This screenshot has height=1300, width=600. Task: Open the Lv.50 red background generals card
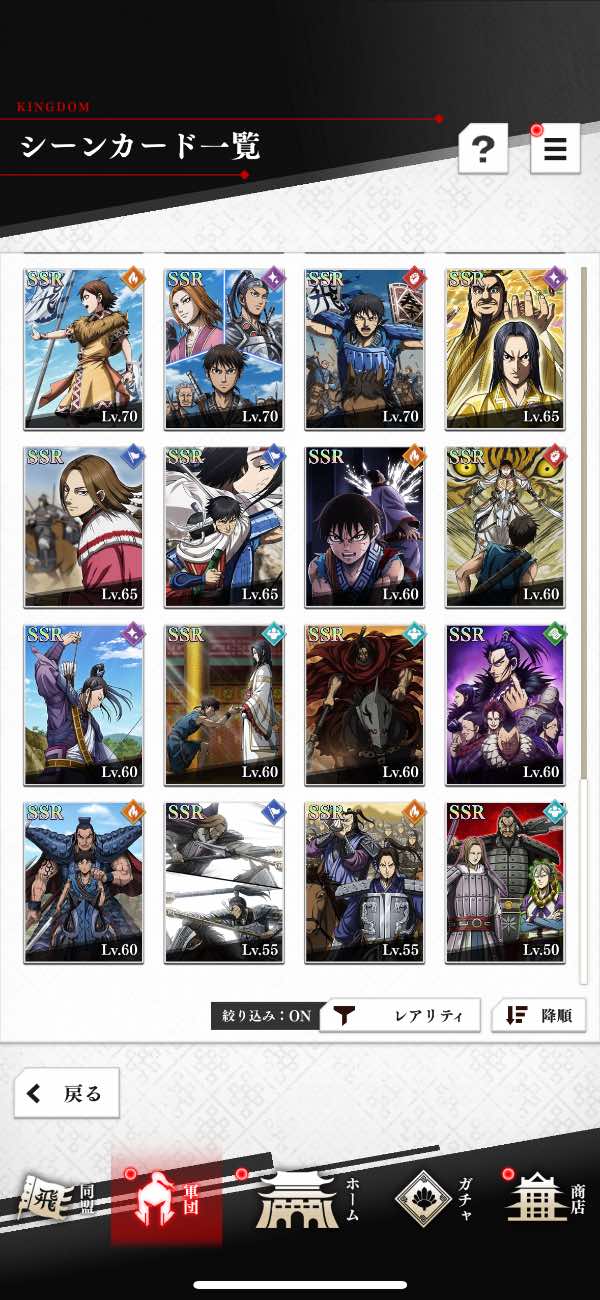[507, 883]
